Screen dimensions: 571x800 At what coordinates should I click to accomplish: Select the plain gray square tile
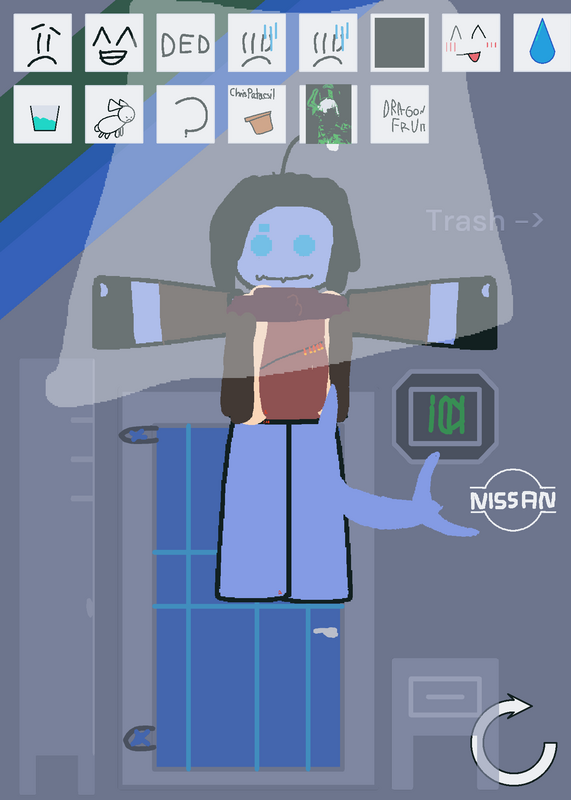400,43
